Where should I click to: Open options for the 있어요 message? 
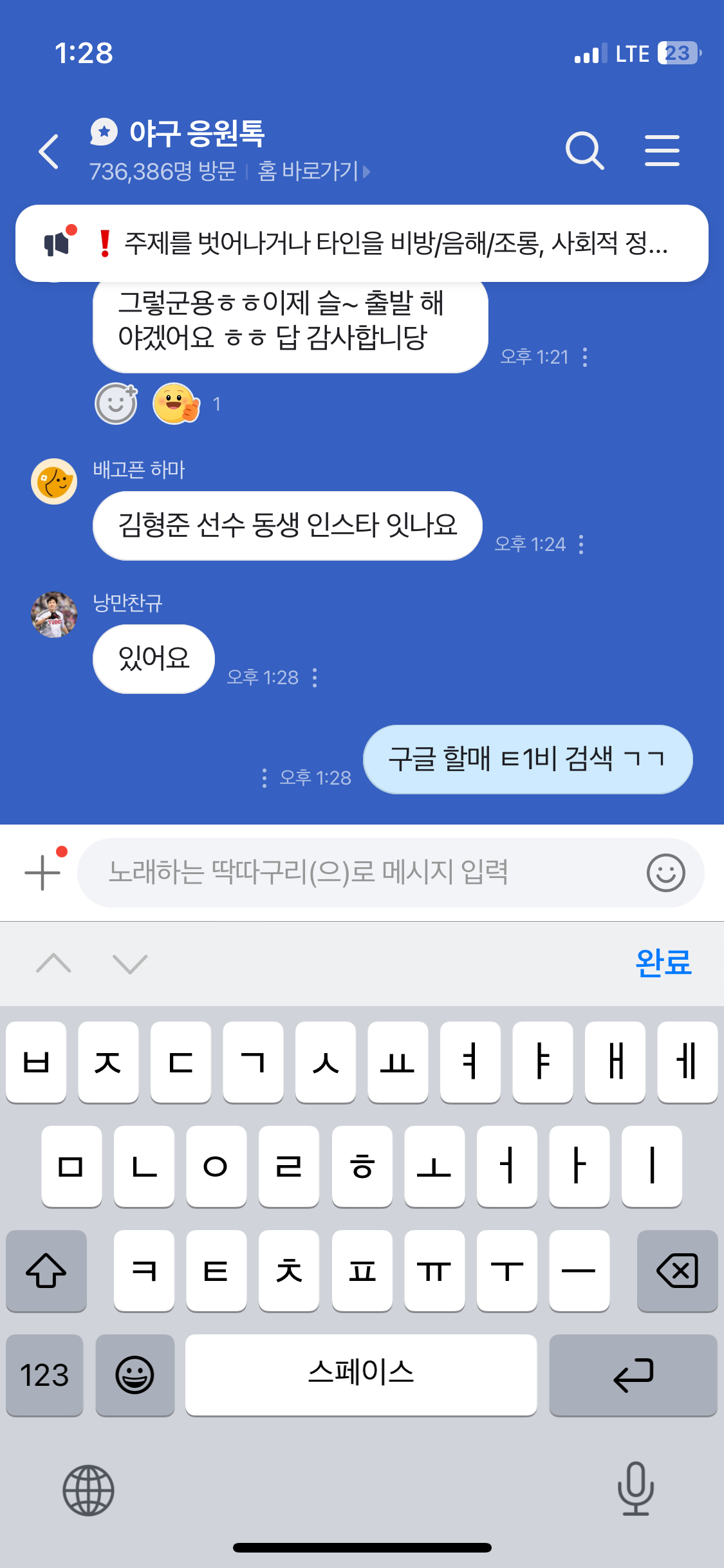coord(315,678)
